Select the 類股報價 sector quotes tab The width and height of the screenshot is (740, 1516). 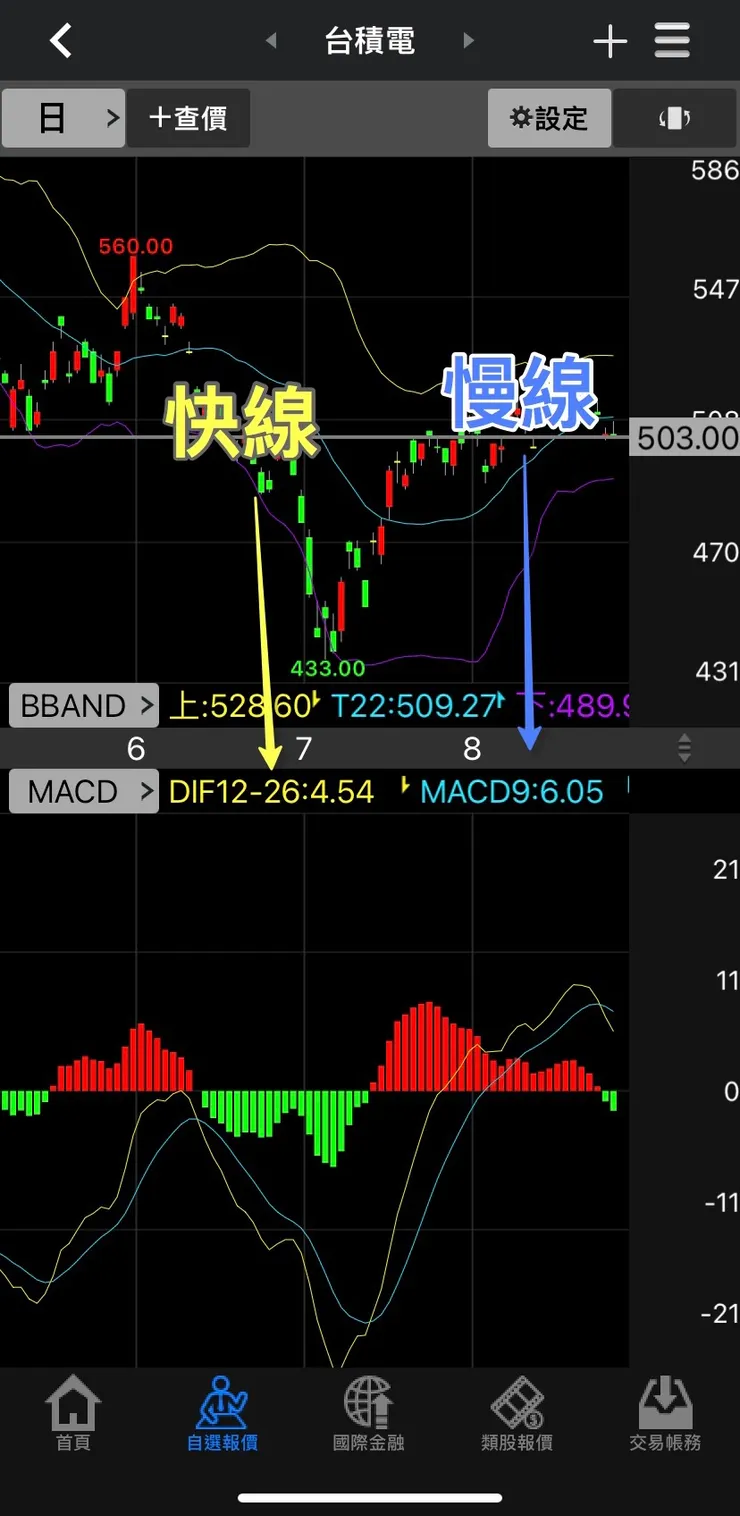(517, 1413)
